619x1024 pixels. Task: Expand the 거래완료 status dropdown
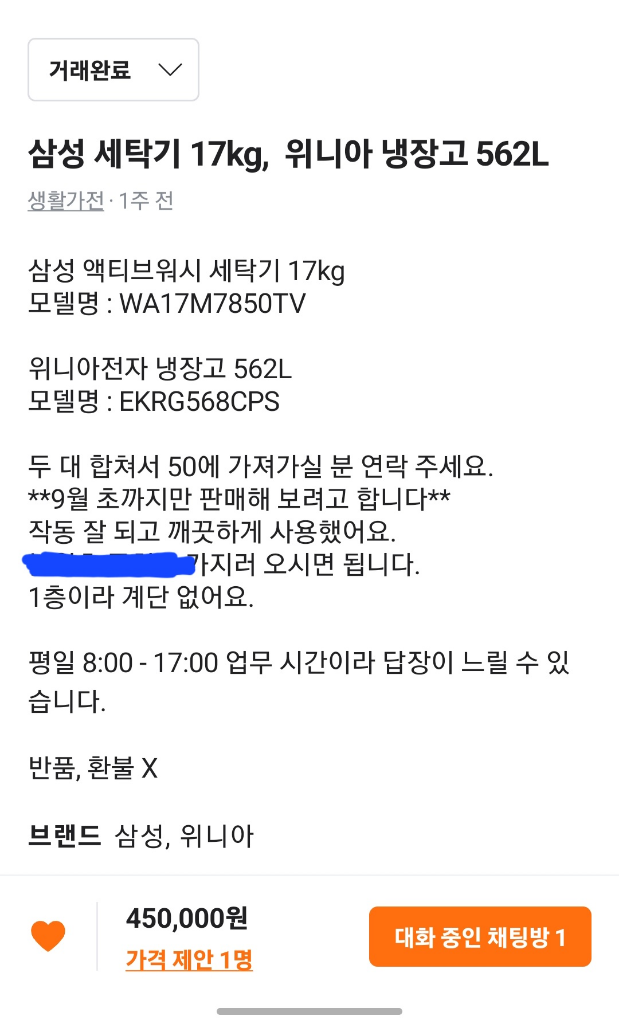coord(113,70)
